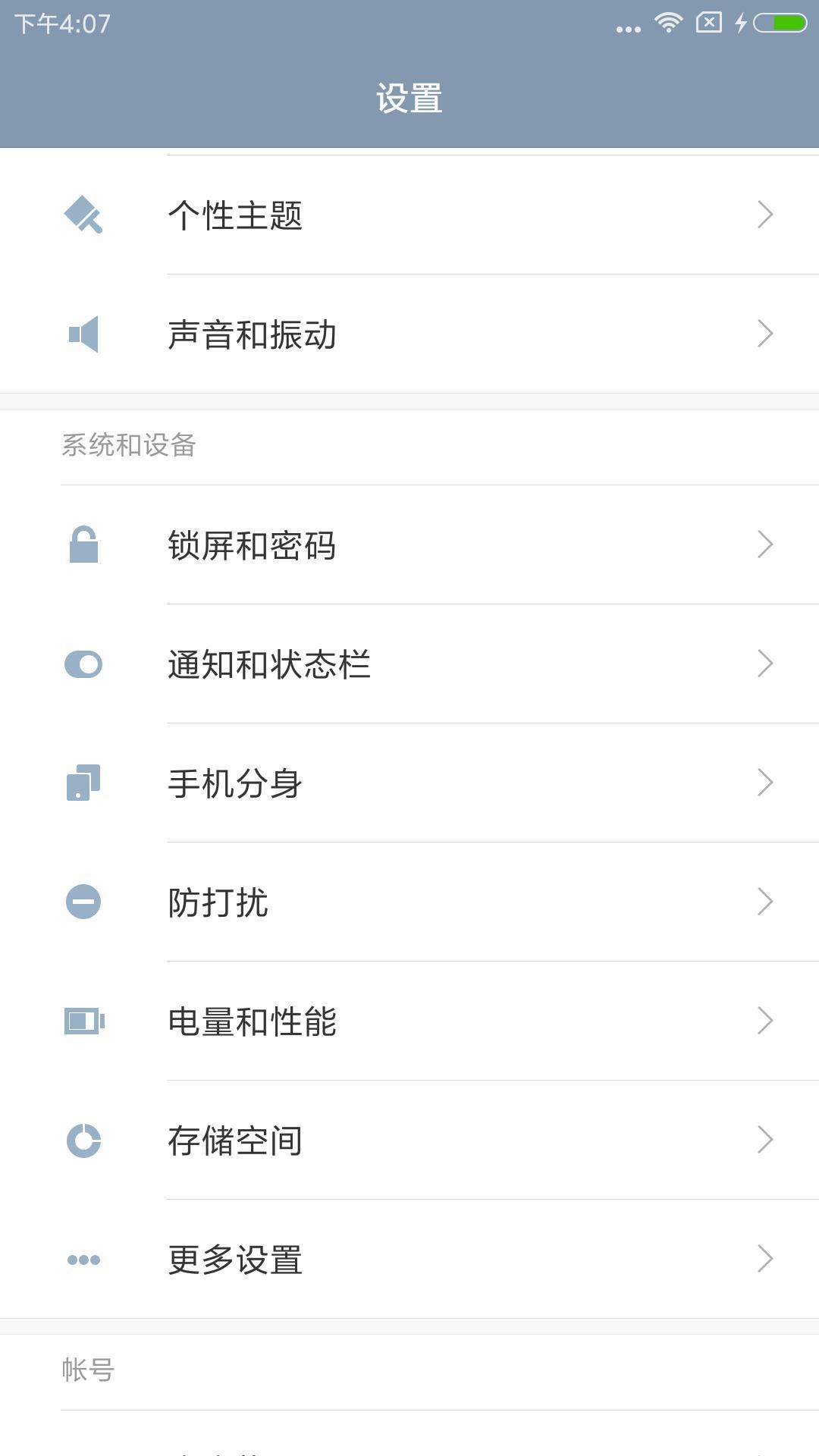819x1456 pixels.
Task: Open the 声音和振动 settings entry
Action: [x=409, y=334]
